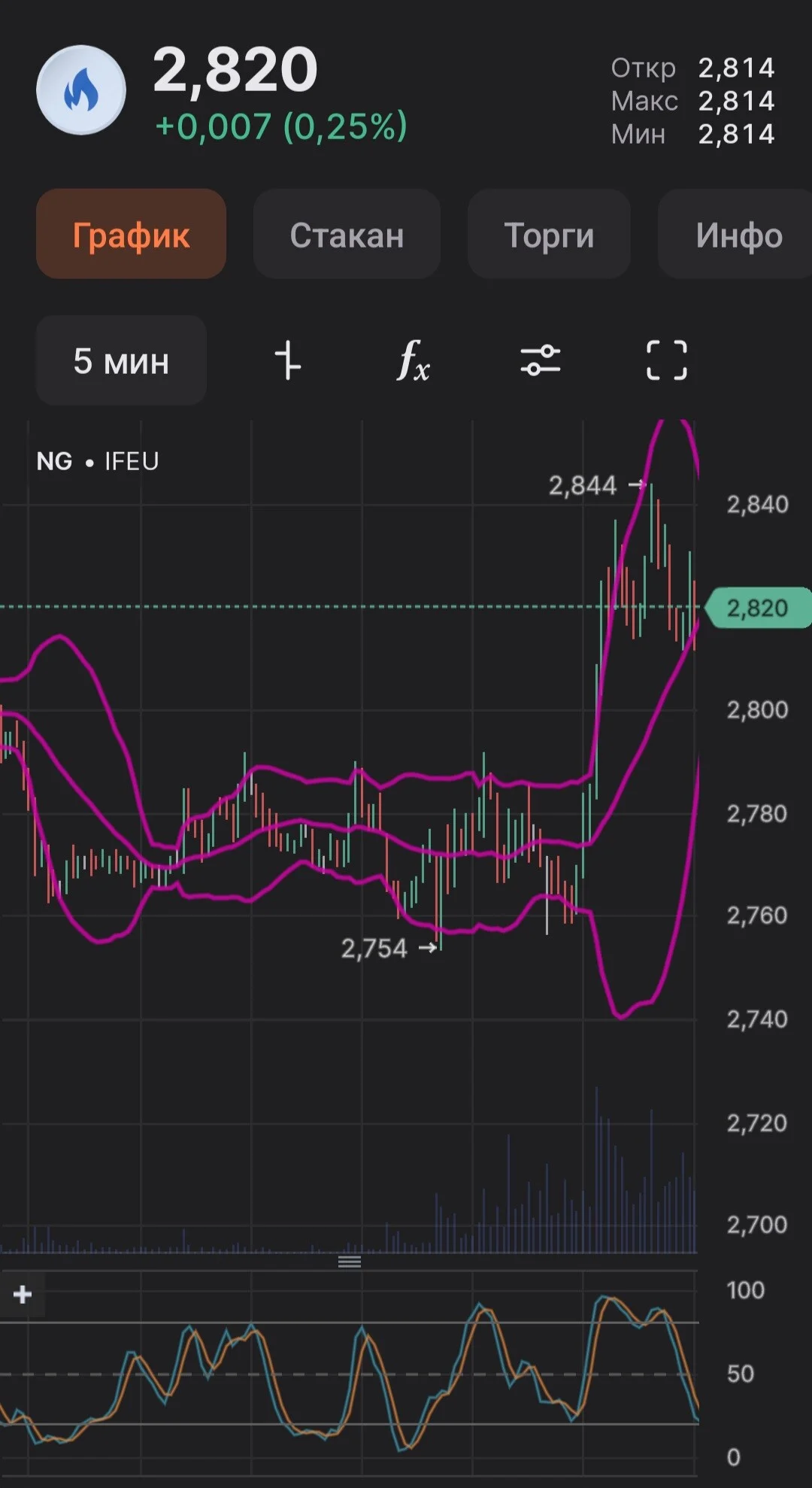This screenshot has width=812, height=1488.
Task: Select the График tab
Action: 131,235
